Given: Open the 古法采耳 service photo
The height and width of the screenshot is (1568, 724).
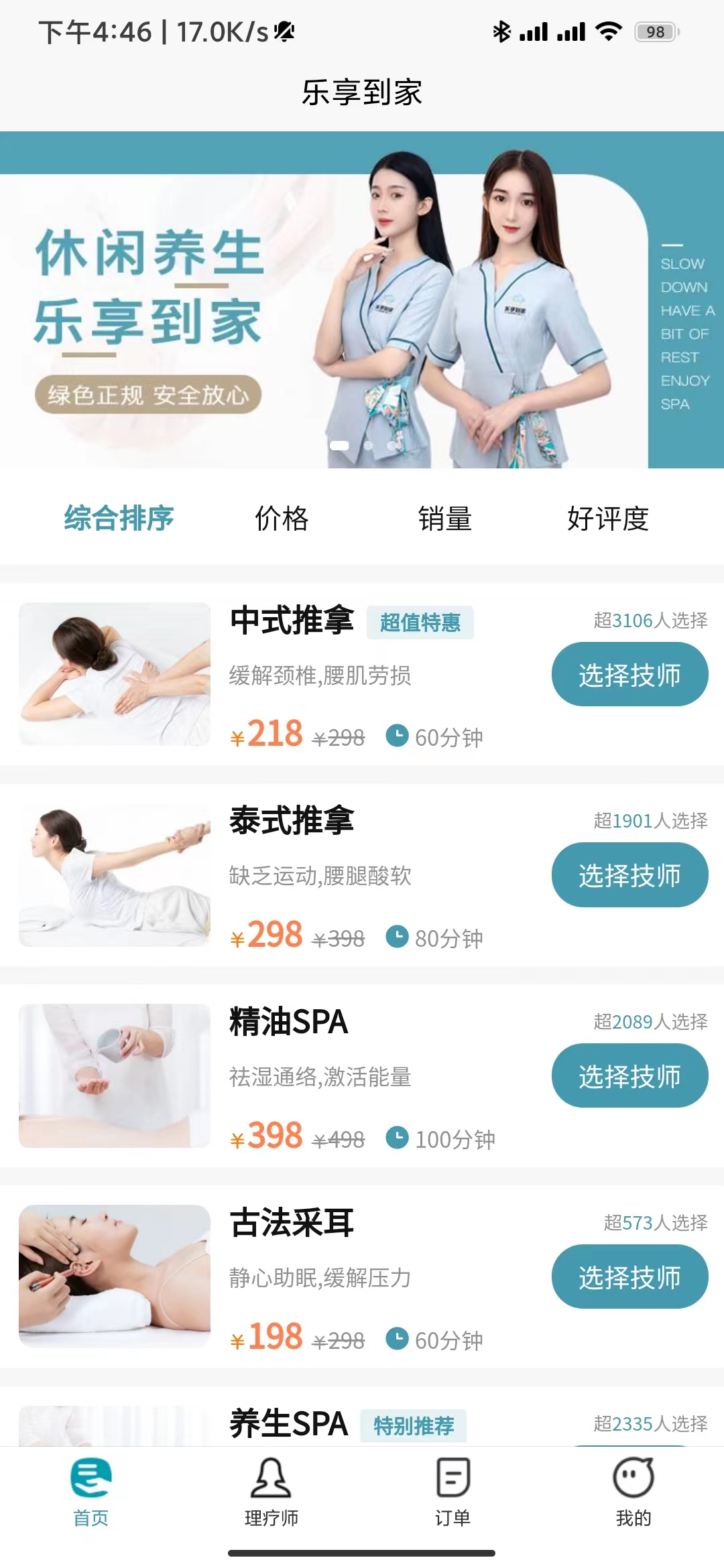Looking at the screenshot, I should point(115,1276).
